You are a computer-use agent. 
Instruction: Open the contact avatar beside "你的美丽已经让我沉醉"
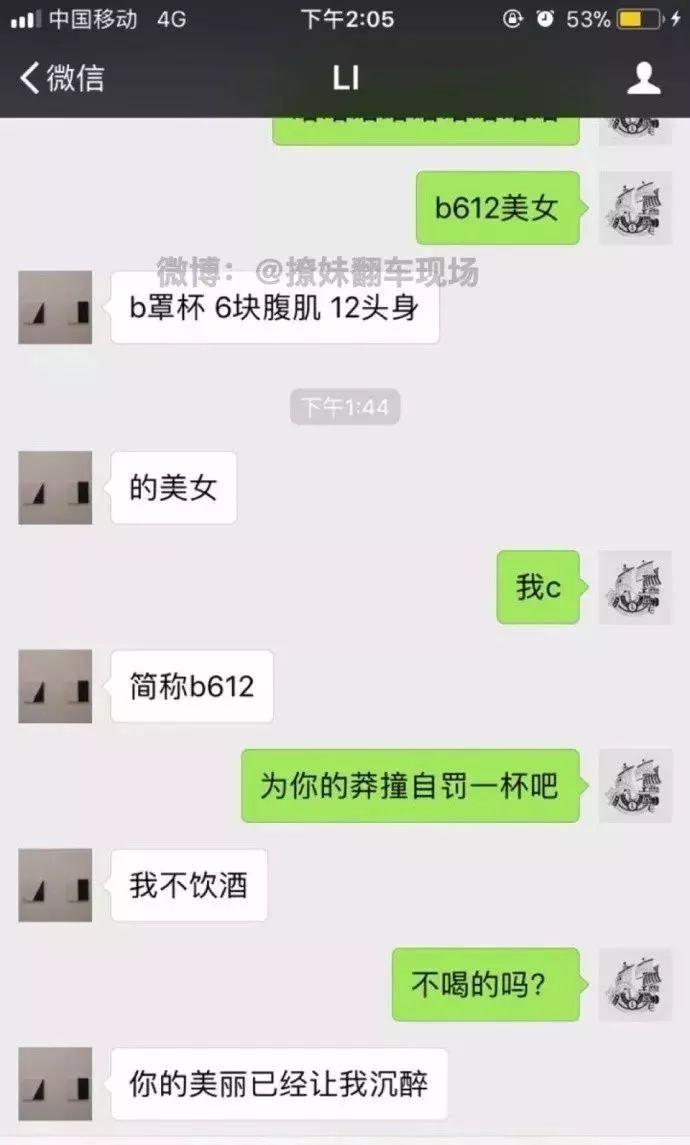tap(55, 1084)
